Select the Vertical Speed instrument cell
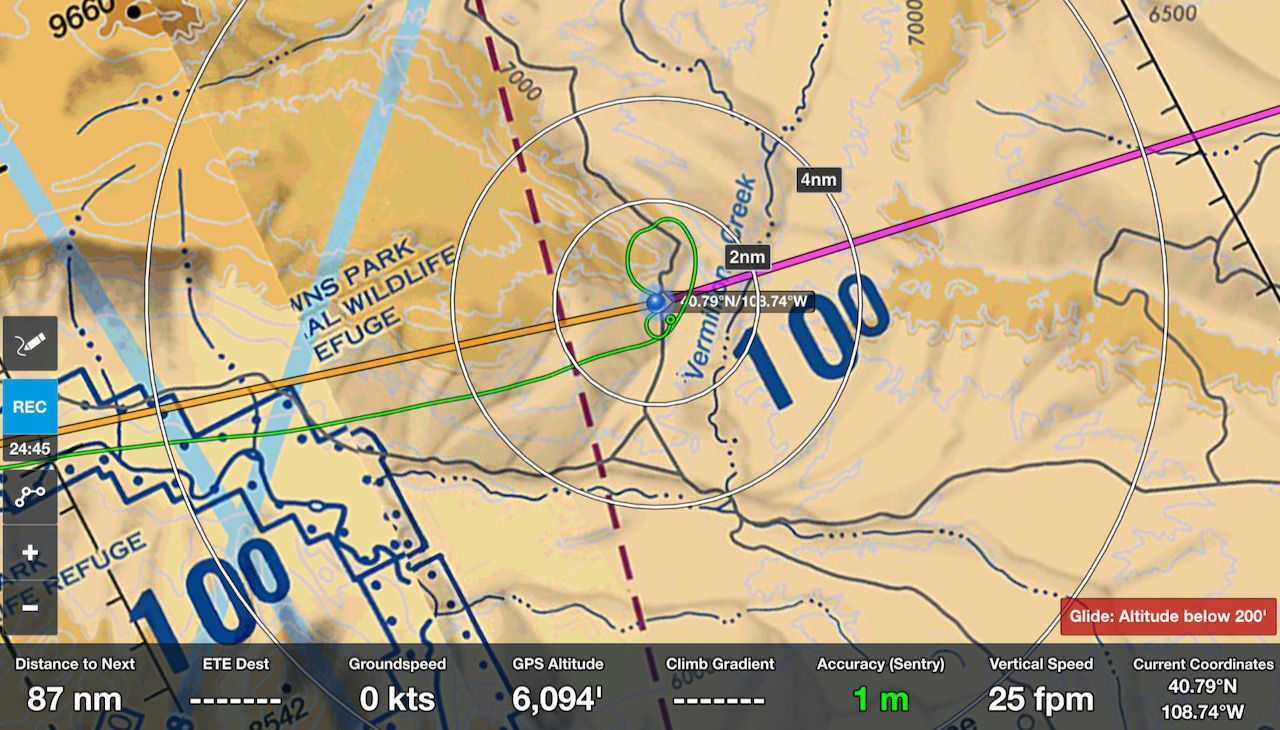This screenshot has width=1280, height=730. [1041, 685]
